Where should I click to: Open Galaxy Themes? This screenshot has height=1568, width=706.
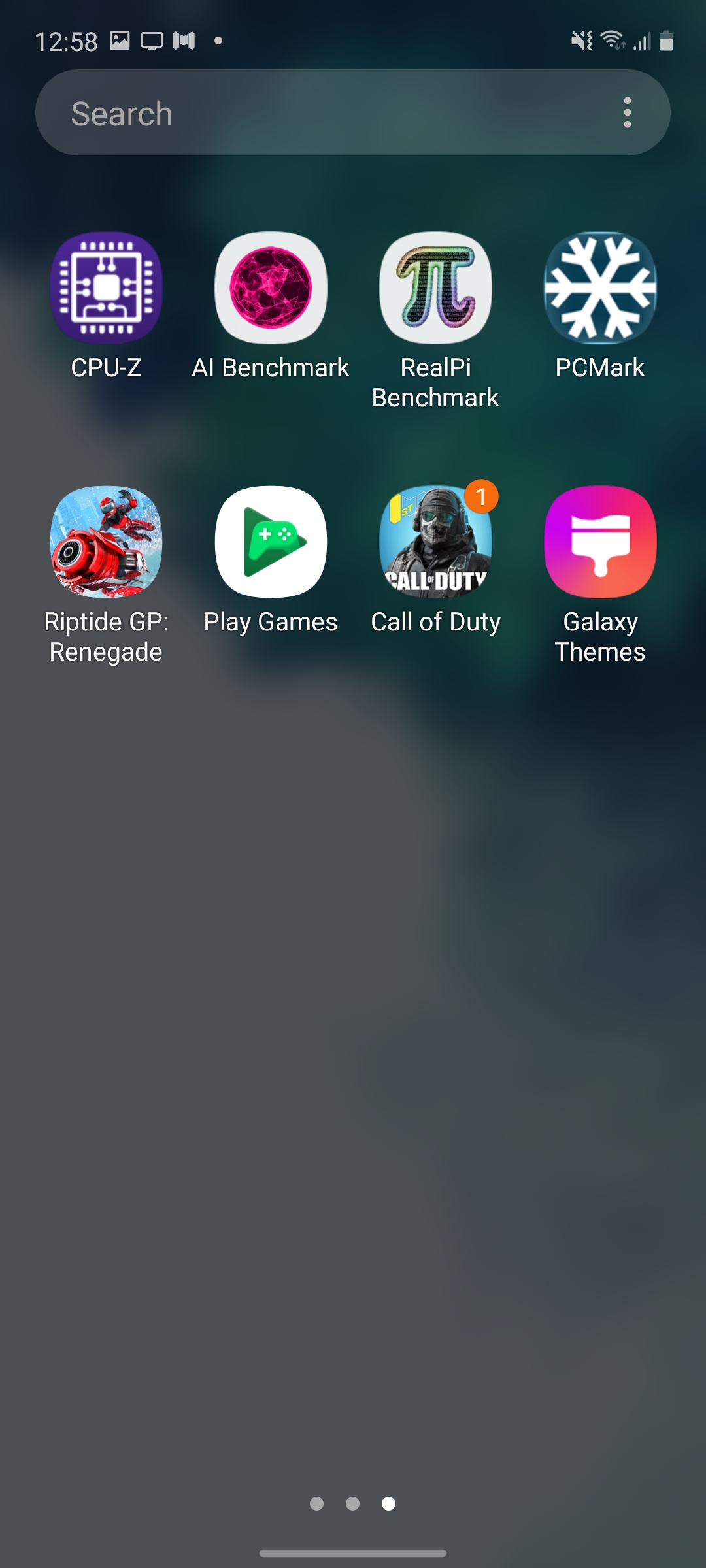coord(600,542)
